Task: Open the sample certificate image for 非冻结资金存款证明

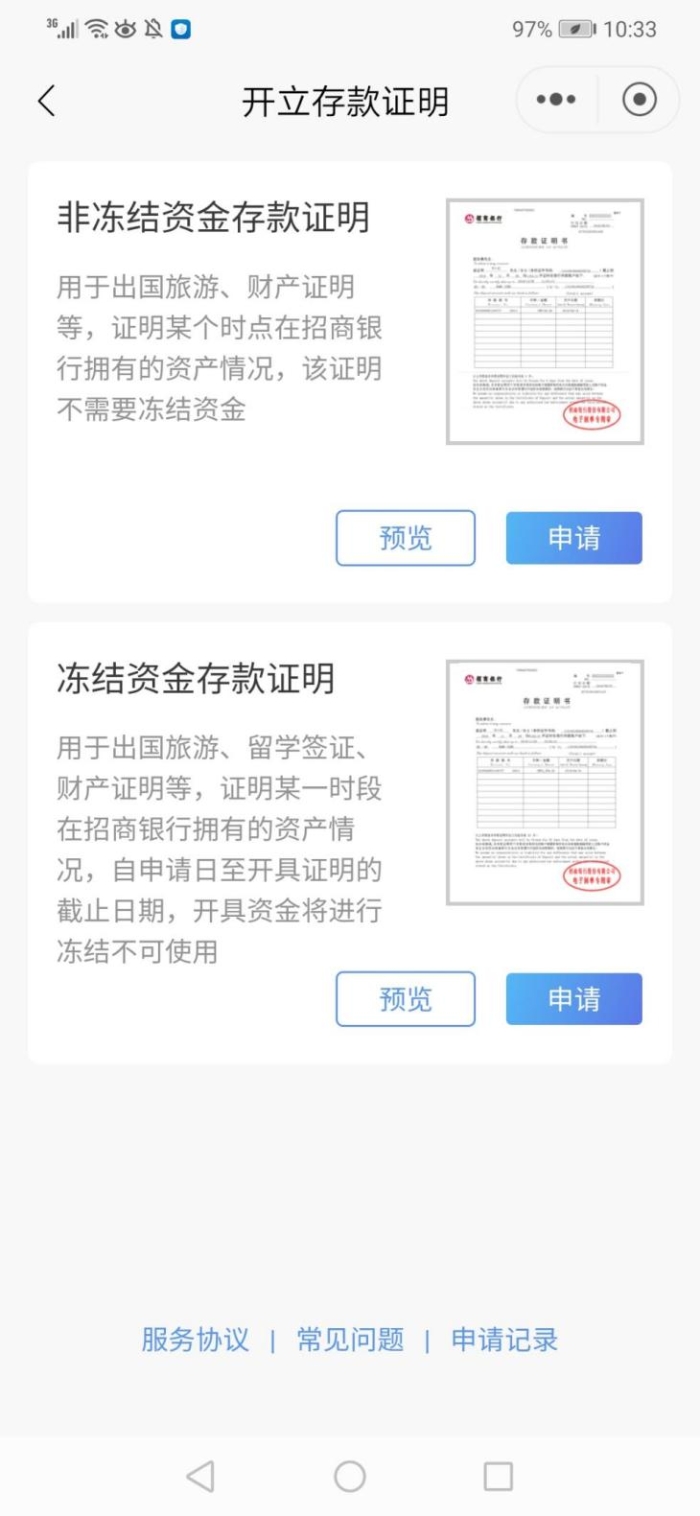Action: [x=545, y=322]
